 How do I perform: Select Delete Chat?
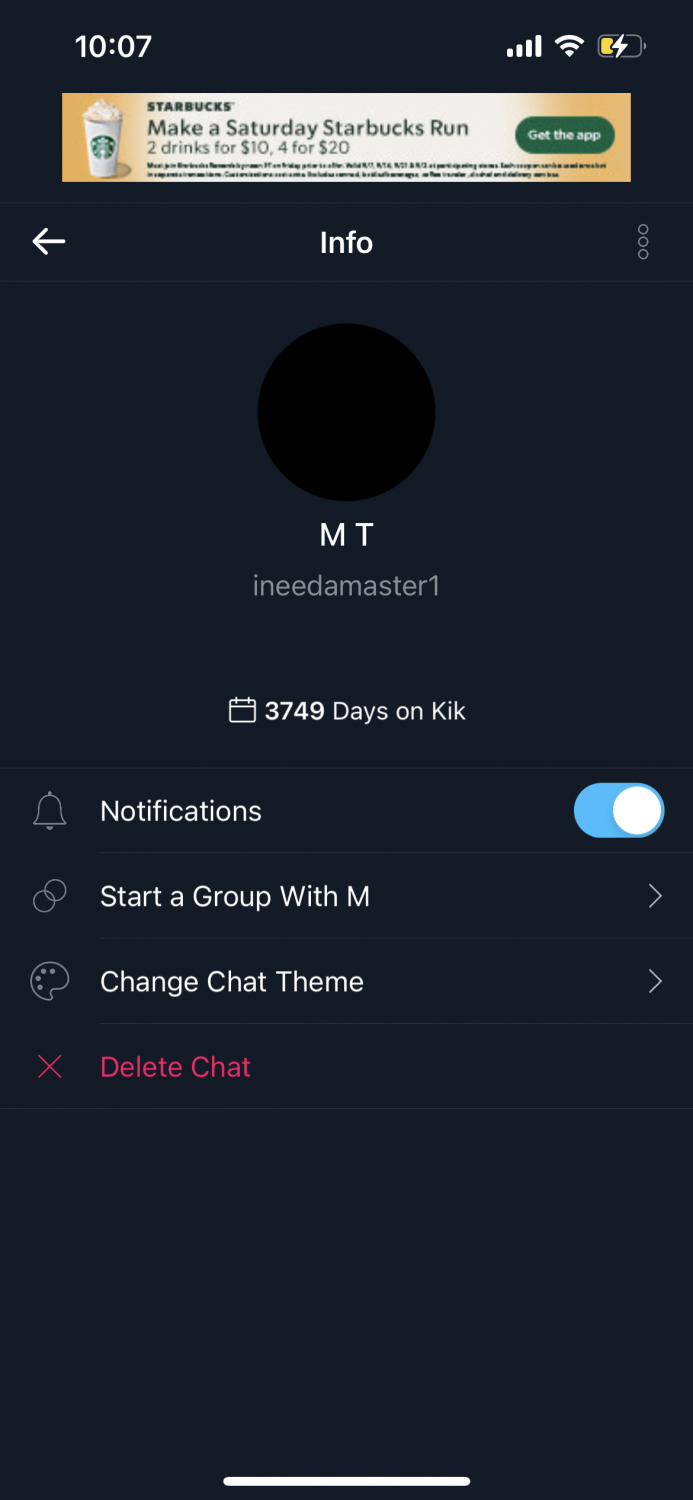[175, 1067]
